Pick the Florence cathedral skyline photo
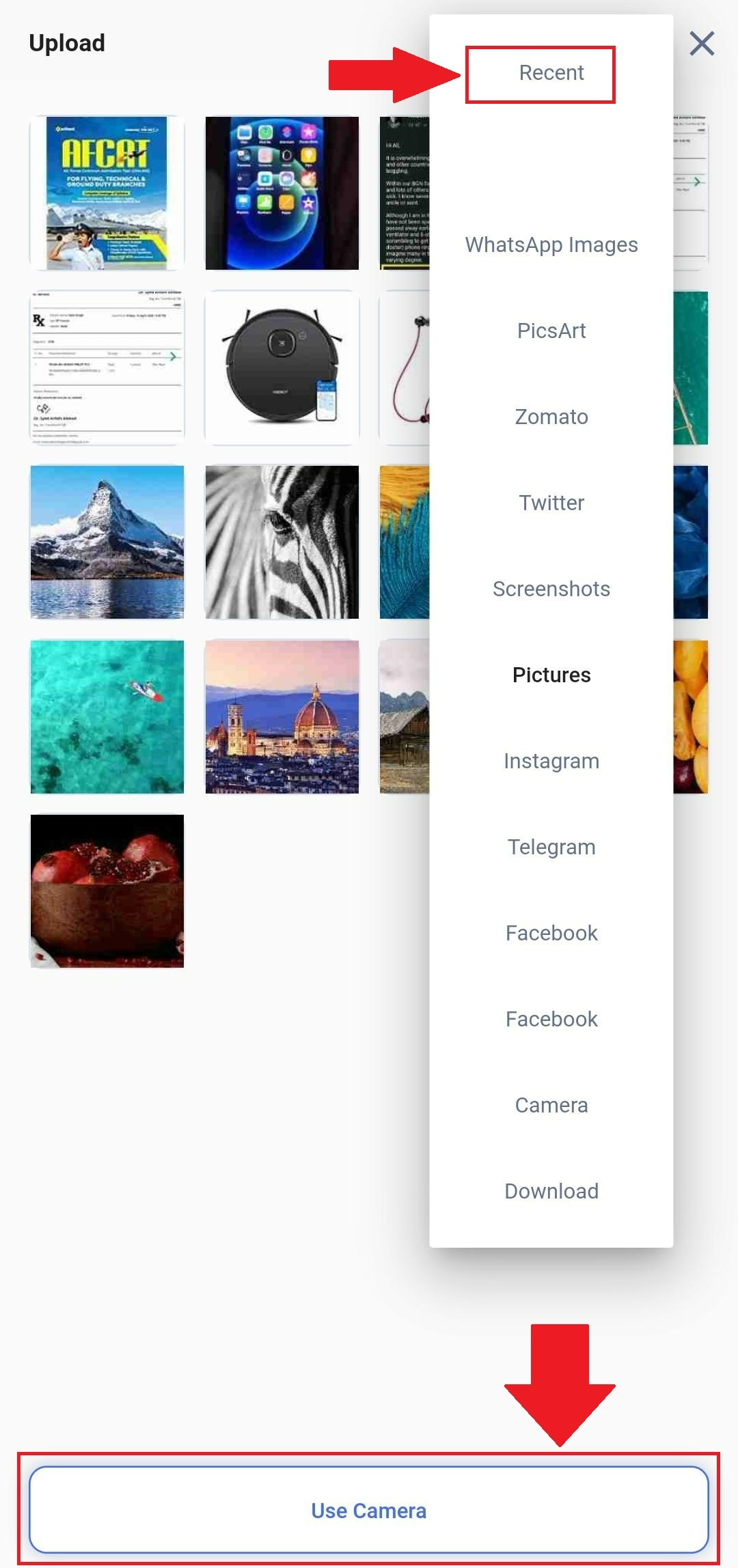This screenshot has width=738, height=1568. coord(282,716)
